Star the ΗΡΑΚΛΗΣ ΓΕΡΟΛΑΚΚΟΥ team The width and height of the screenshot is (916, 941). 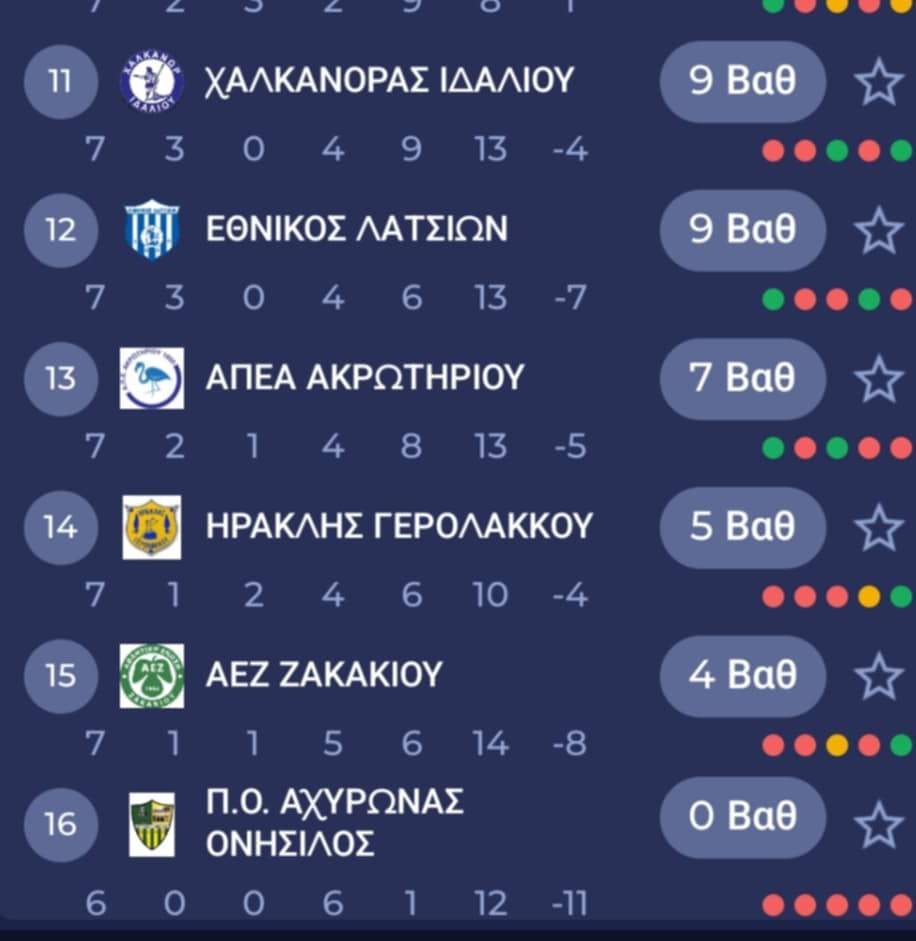tap(879, 527)
